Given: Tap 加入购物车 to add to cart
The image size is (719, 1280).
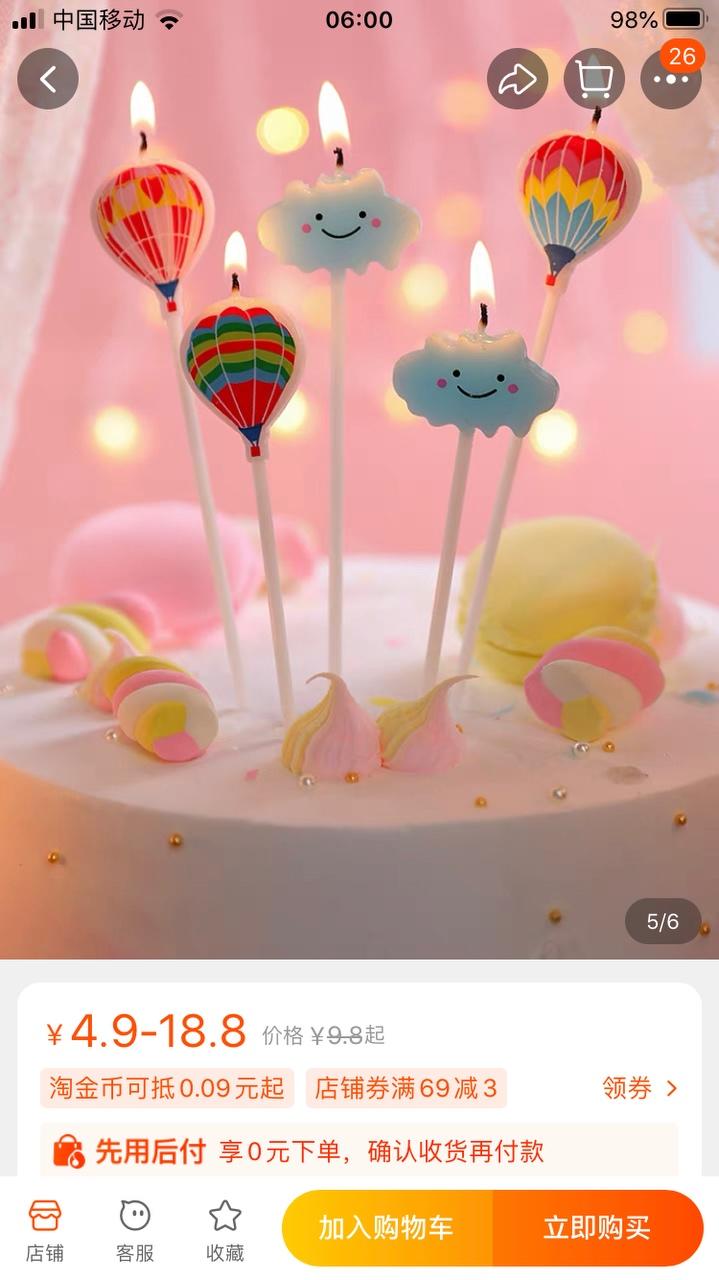Looking at the screenshot, I should 387,1228.
